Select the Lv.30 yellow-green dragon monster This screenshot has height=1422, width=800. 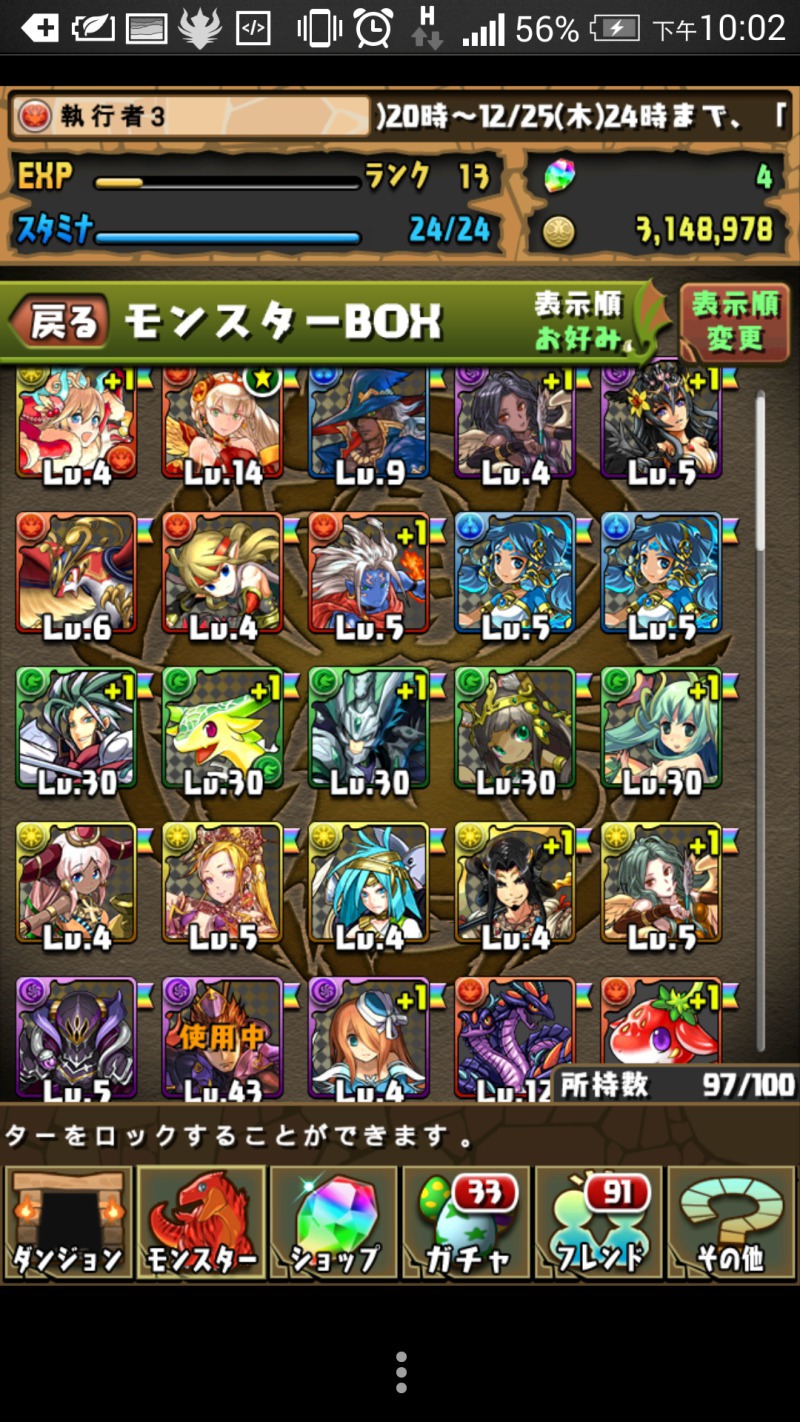[x=222, y=730]
